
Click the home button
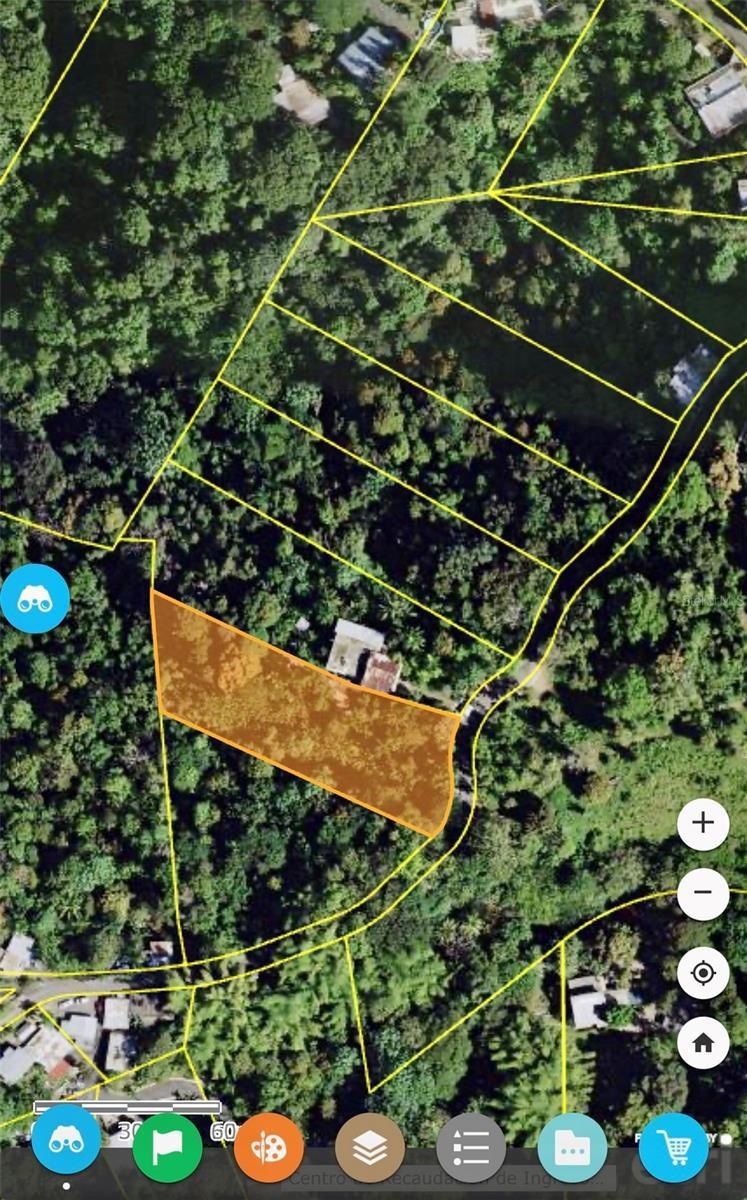point(702,1043)
